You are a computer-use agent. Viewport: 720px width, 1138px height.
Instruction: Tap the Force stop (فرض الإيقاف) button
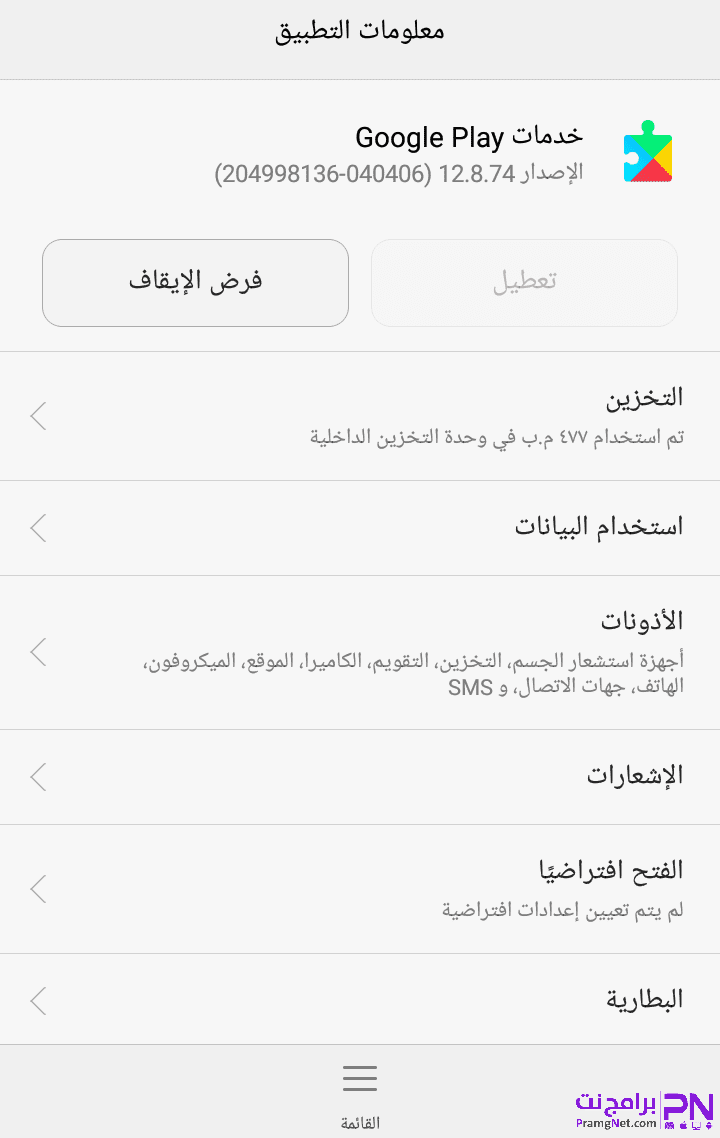click(x=195, y=282)
